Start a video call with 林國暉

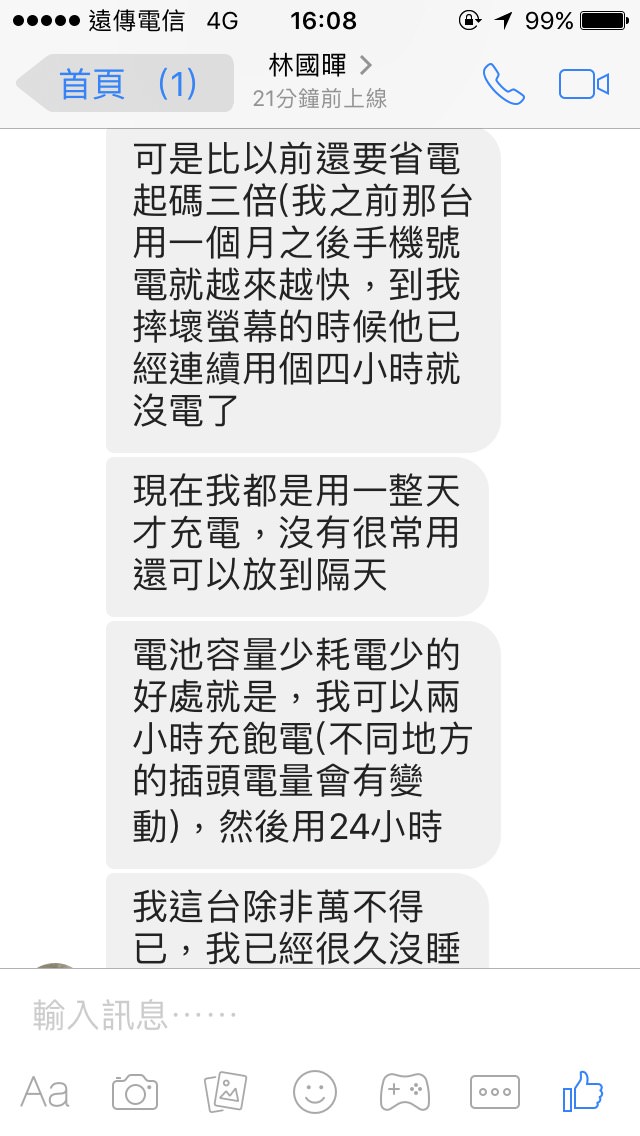(x=583, y=84)
